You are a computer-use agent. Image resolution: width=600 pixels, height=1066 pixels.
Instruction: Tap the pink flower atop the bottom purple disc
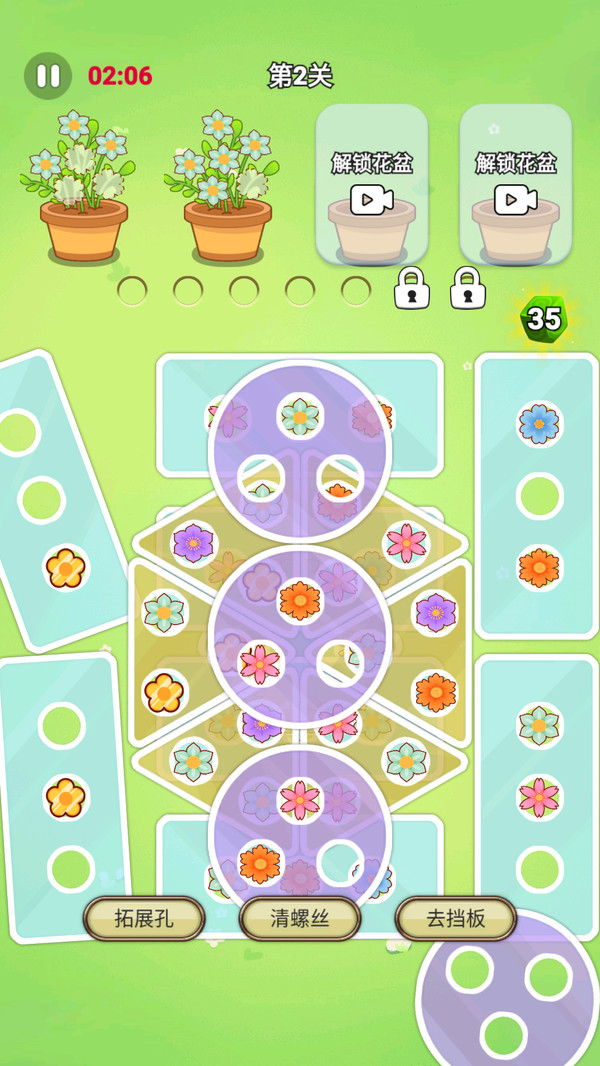tap(300, 800)
